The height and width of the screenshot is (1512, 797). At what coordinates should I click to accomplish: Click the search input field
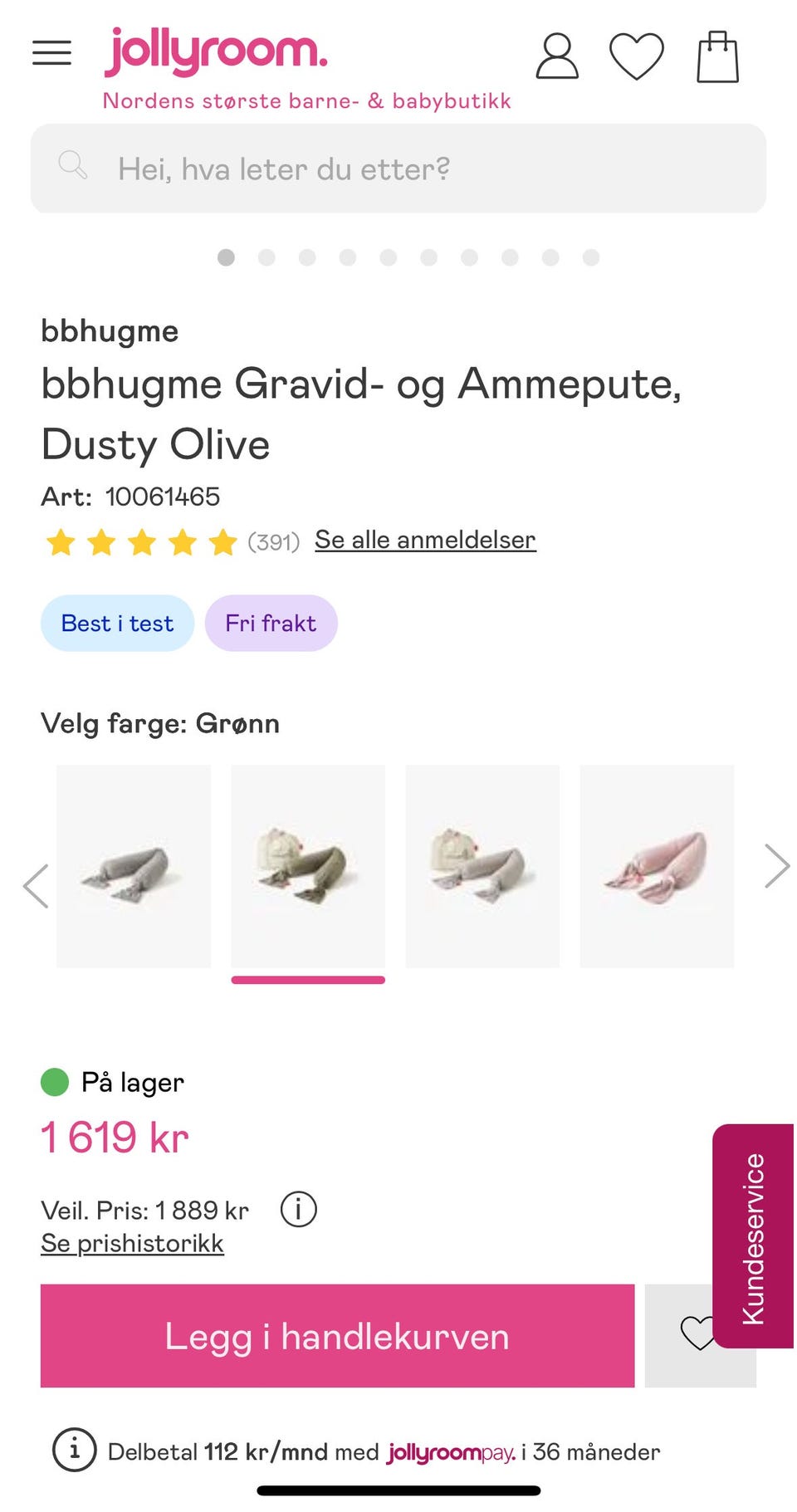point(398,168)
